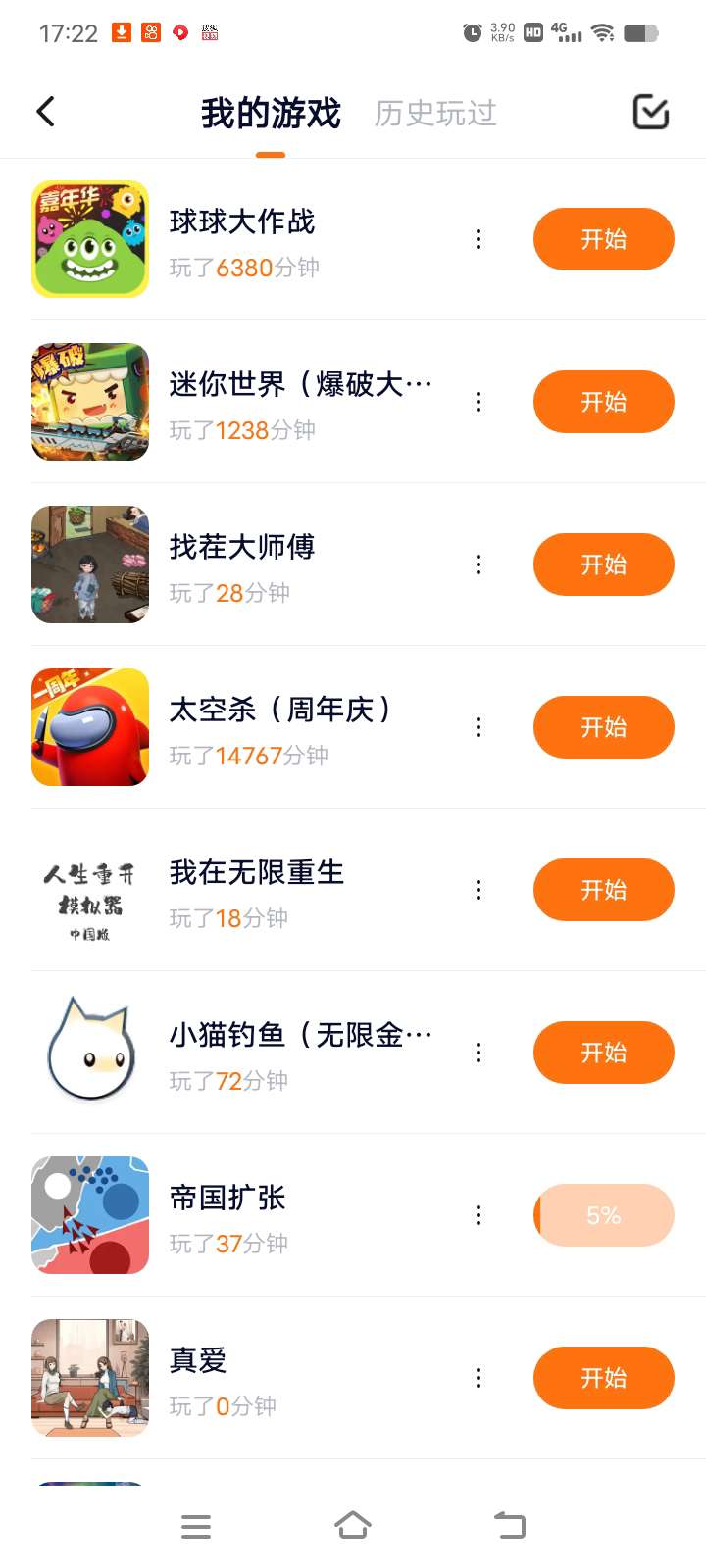
Task: Open more options for 球球大作战
Action: pos(479,239)
